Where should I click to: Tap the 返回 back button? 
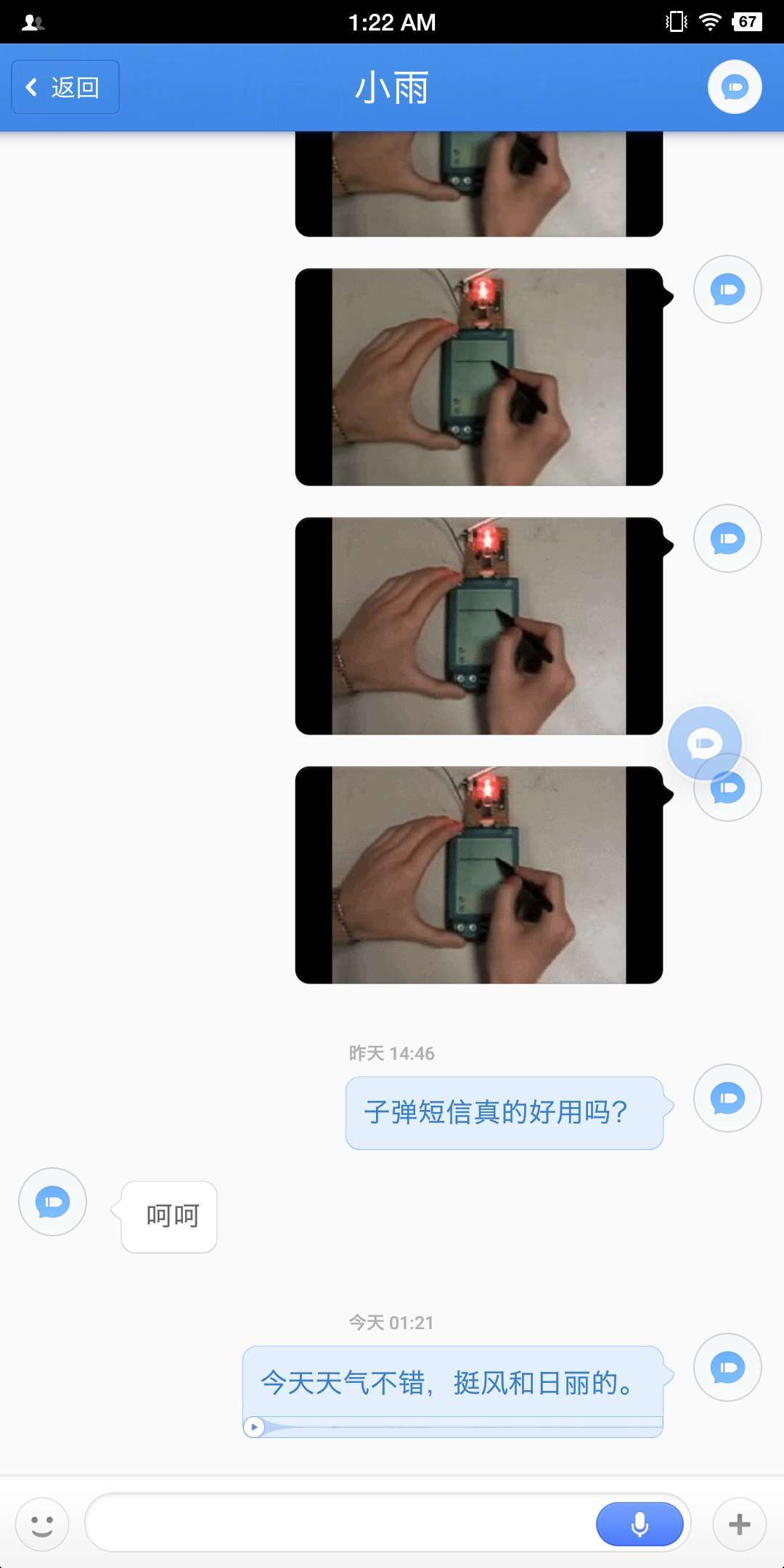[x=65, y=87]
